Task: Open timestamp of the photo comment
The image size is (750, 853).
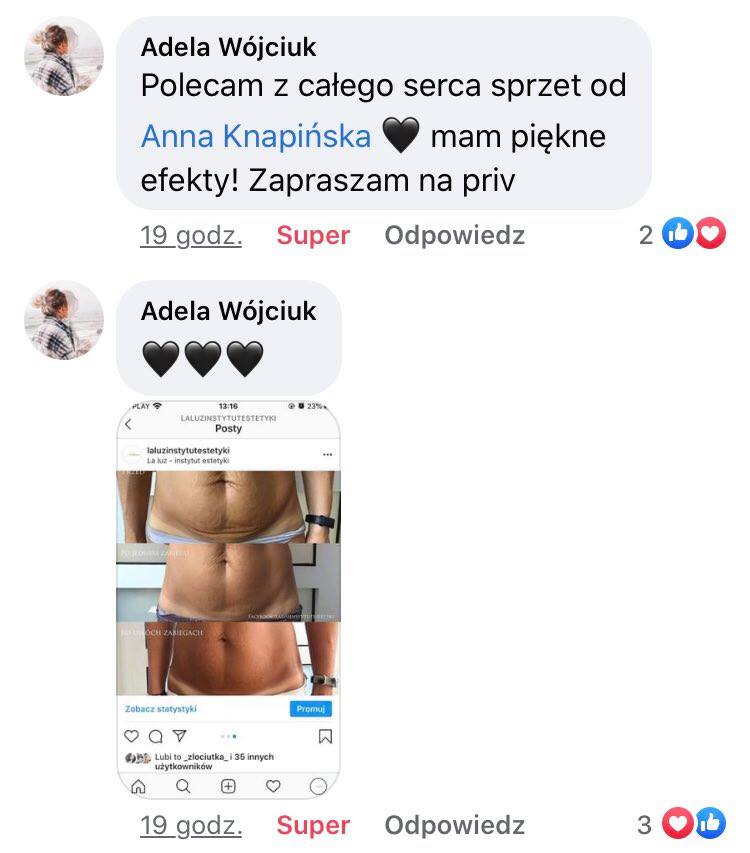Action: 191,826
